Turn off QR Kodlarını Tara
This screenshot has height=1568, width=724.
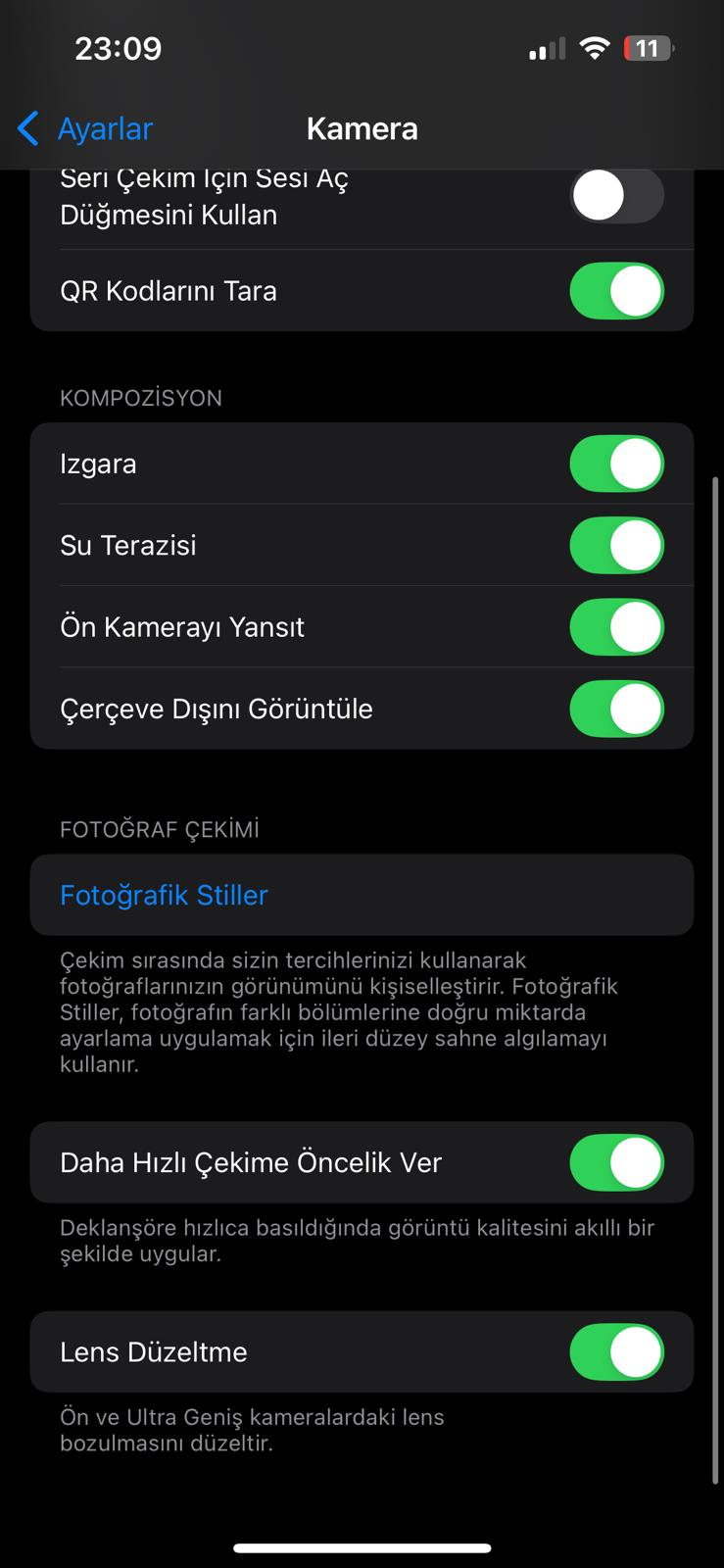click(x=616, y=291)
